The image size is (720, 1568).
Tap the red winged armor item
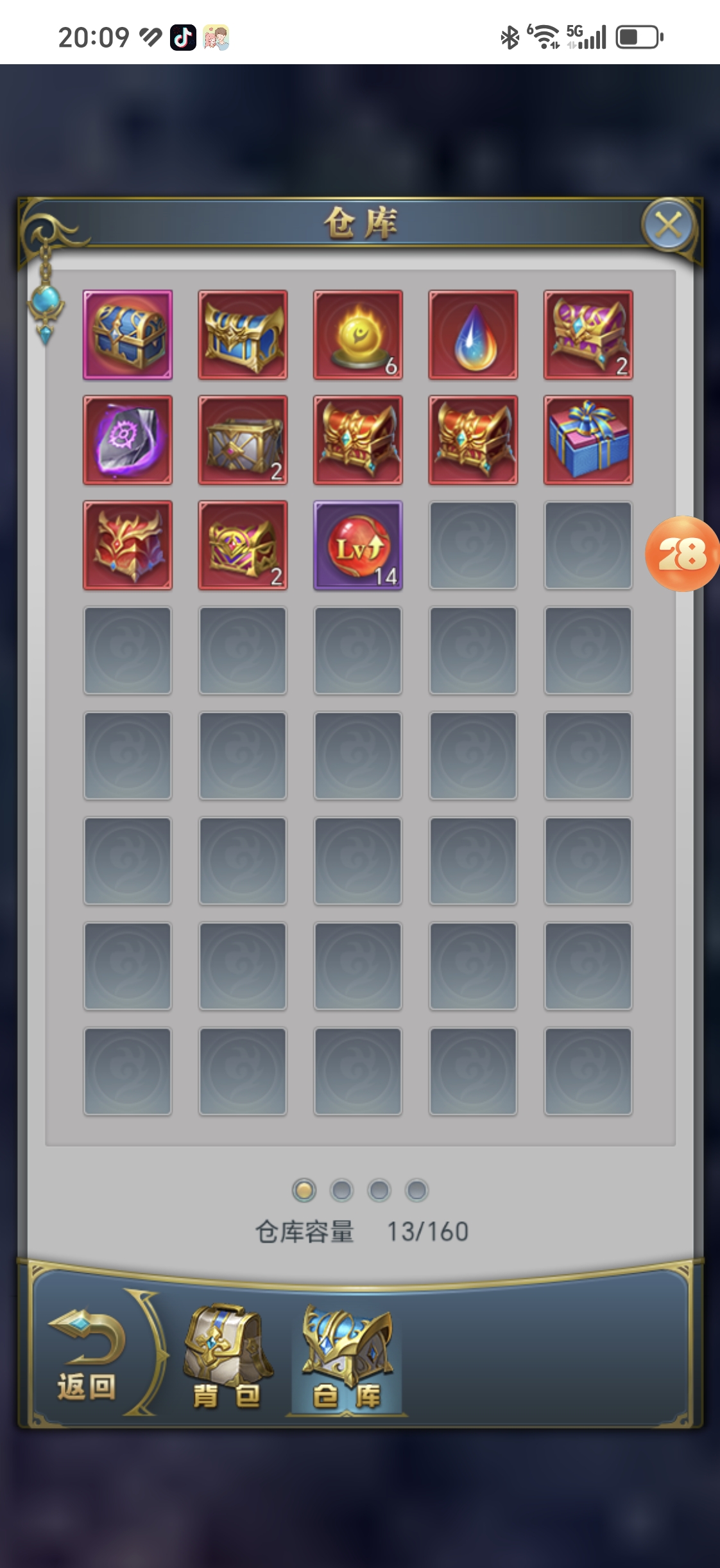(x=128, y=545)
